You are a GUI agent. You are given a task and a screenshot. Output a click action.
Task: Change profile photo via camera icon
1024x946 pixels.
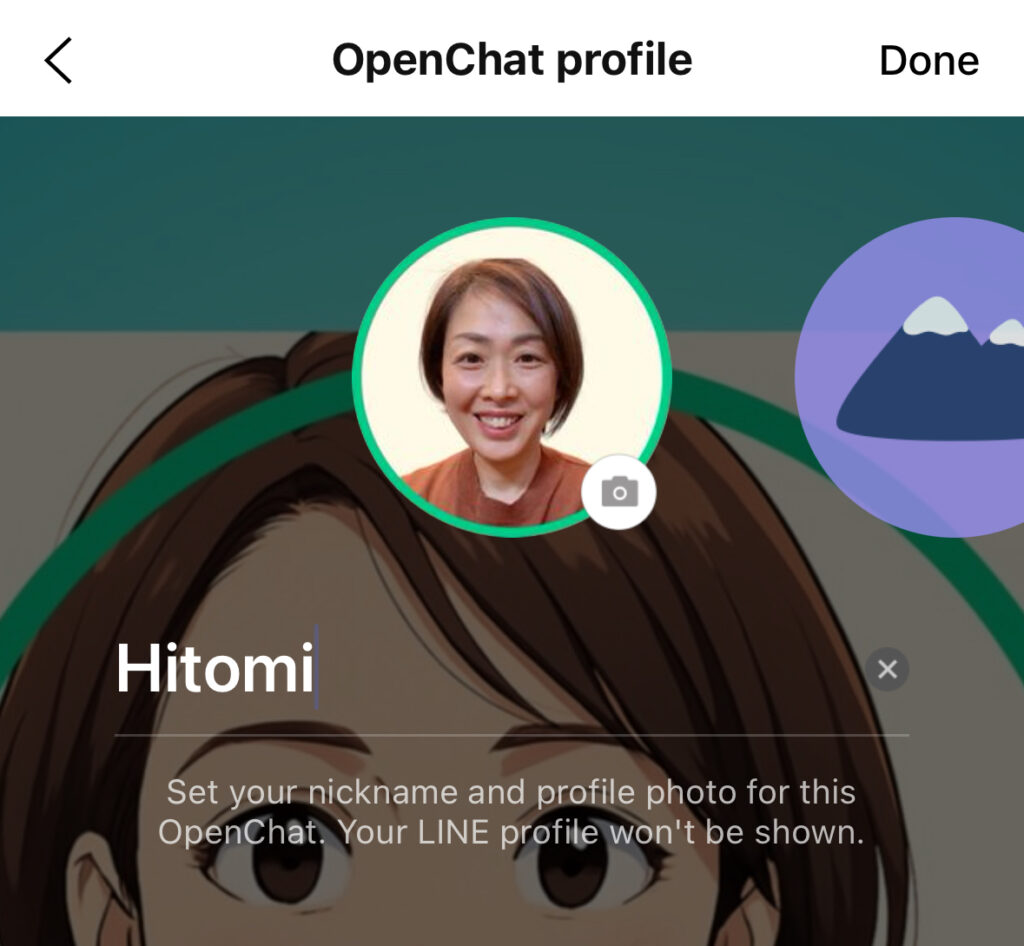click(619, 492)
